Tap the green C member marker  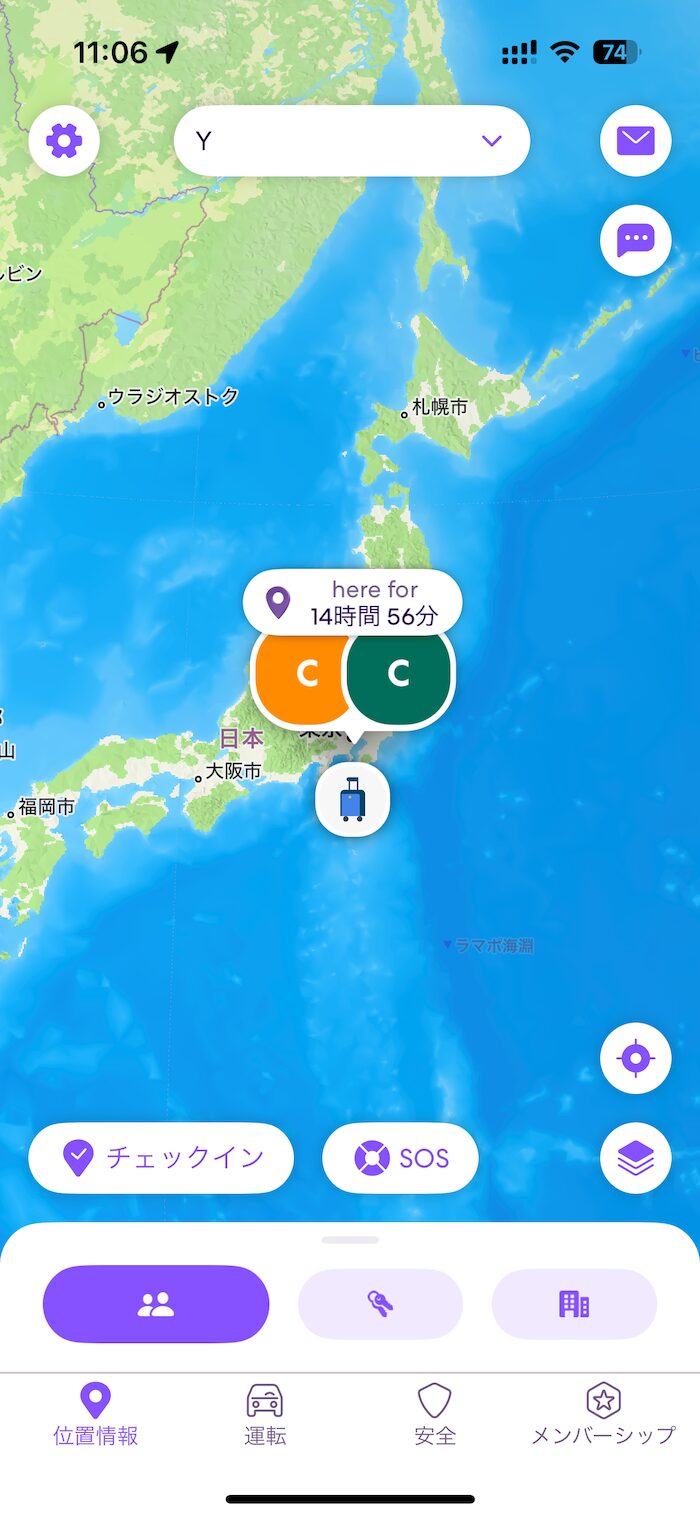coord(399,674)
